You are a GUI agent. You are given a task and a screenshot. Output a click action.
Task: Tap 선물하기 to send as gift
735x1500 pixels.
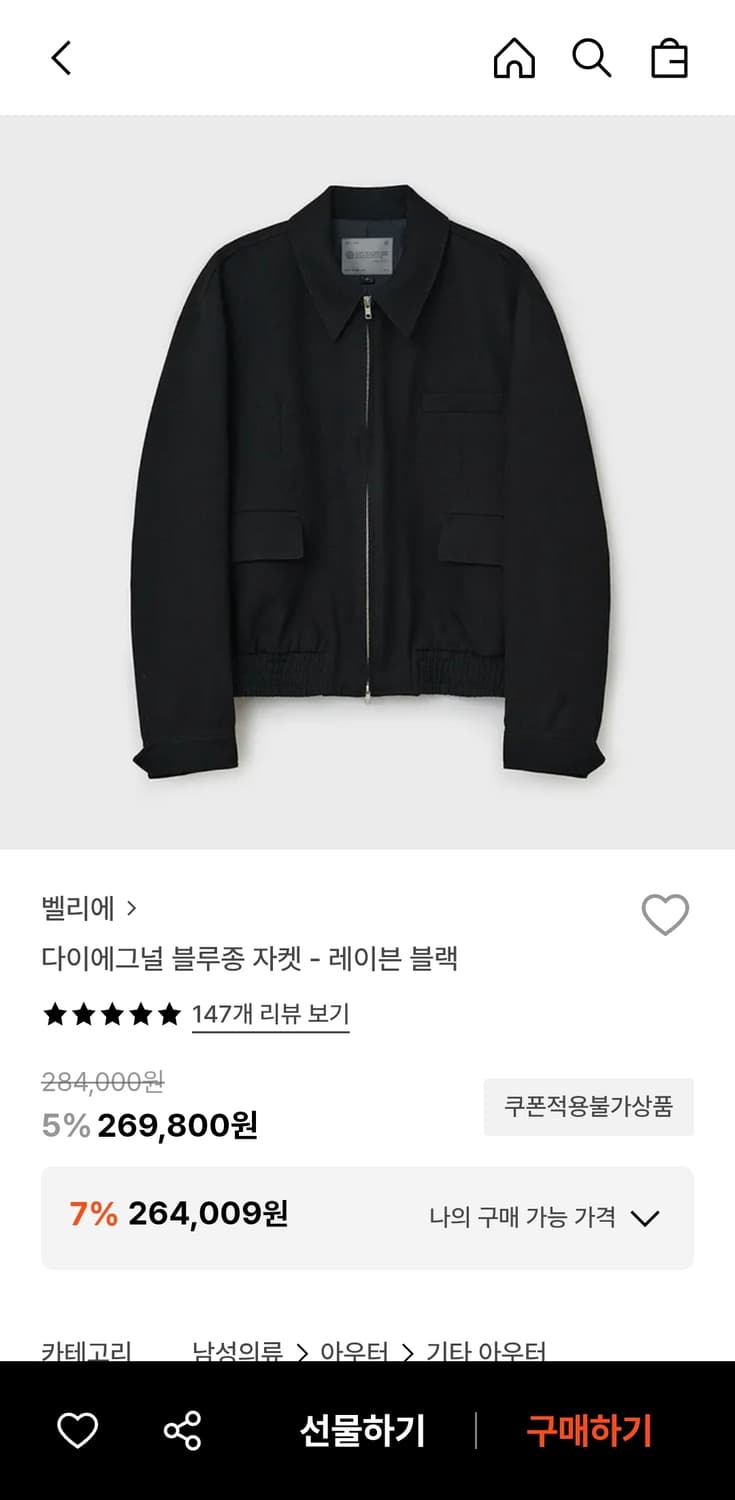point(362,1431)
